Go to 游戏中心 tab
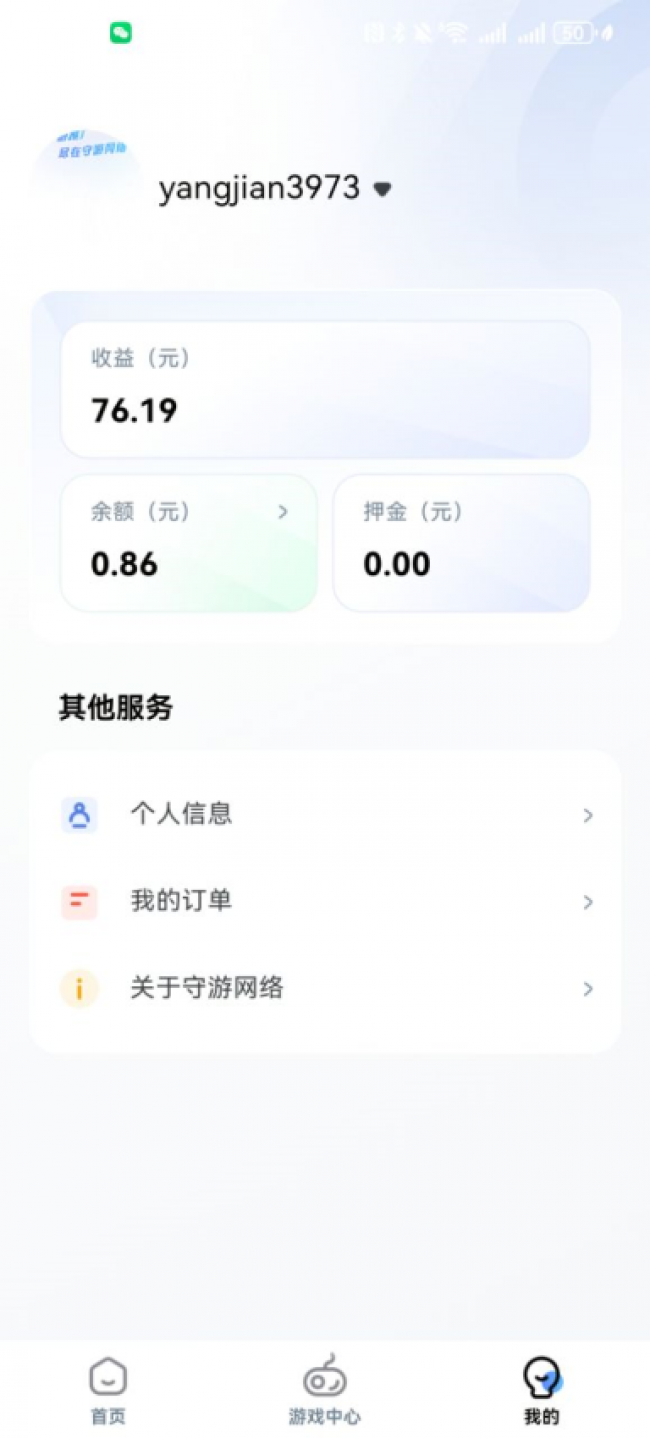Image resolution: width=650 pixels, height=1438 pixels. pyautogui.click(x=325, y=1389)
